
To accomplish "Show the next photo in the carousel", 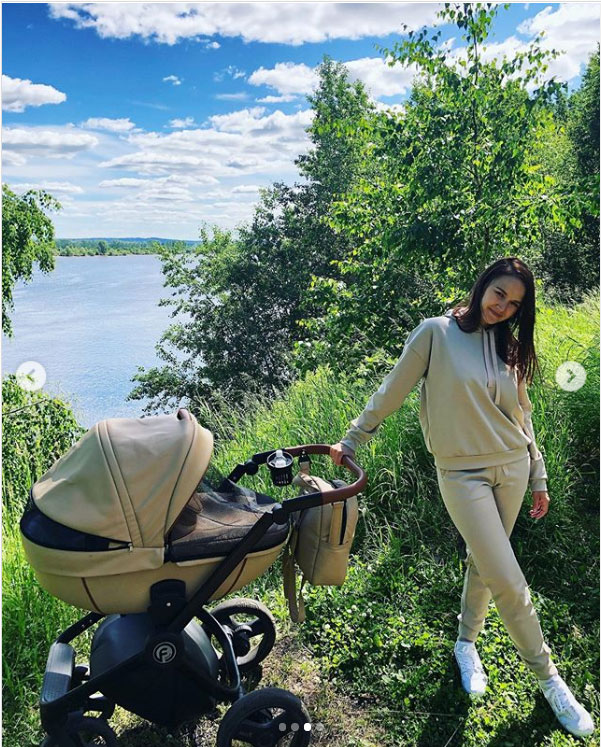I will [570, 376].
